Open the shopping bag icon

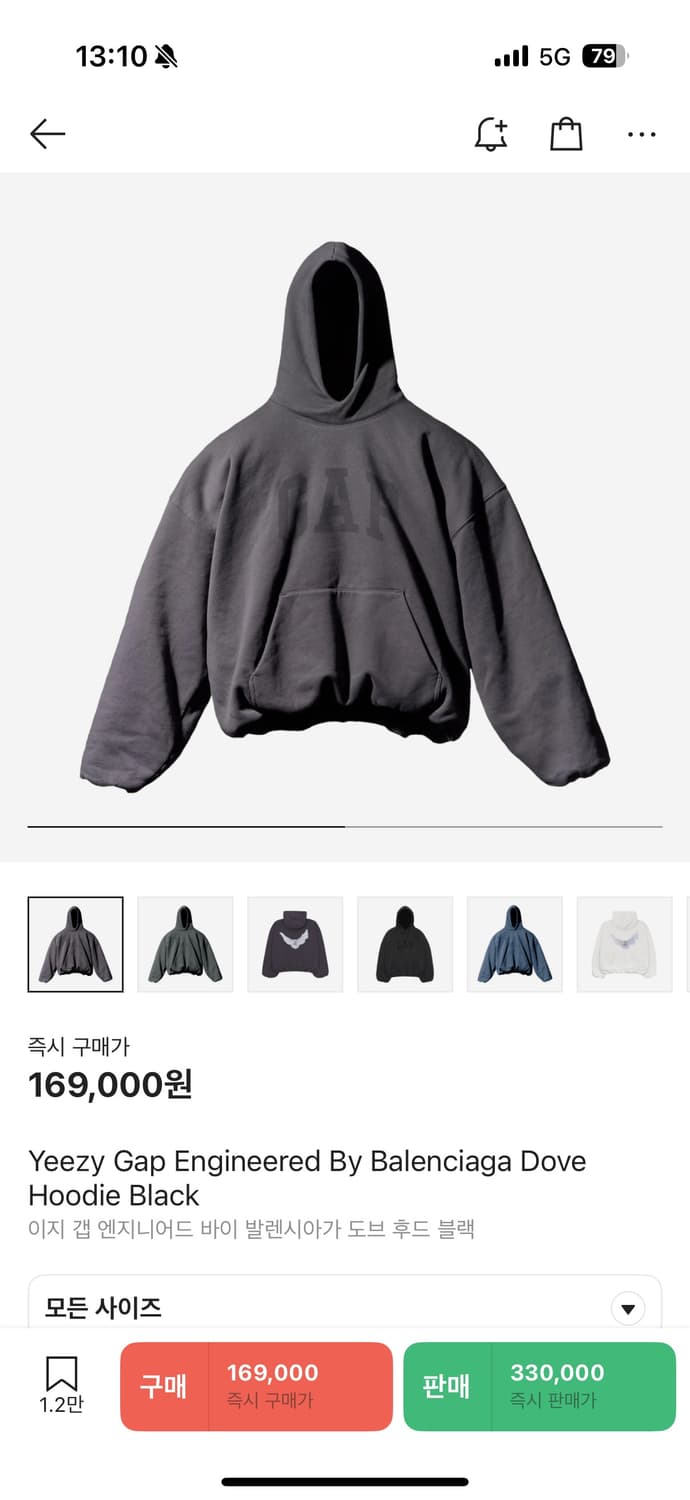(566, 134)
